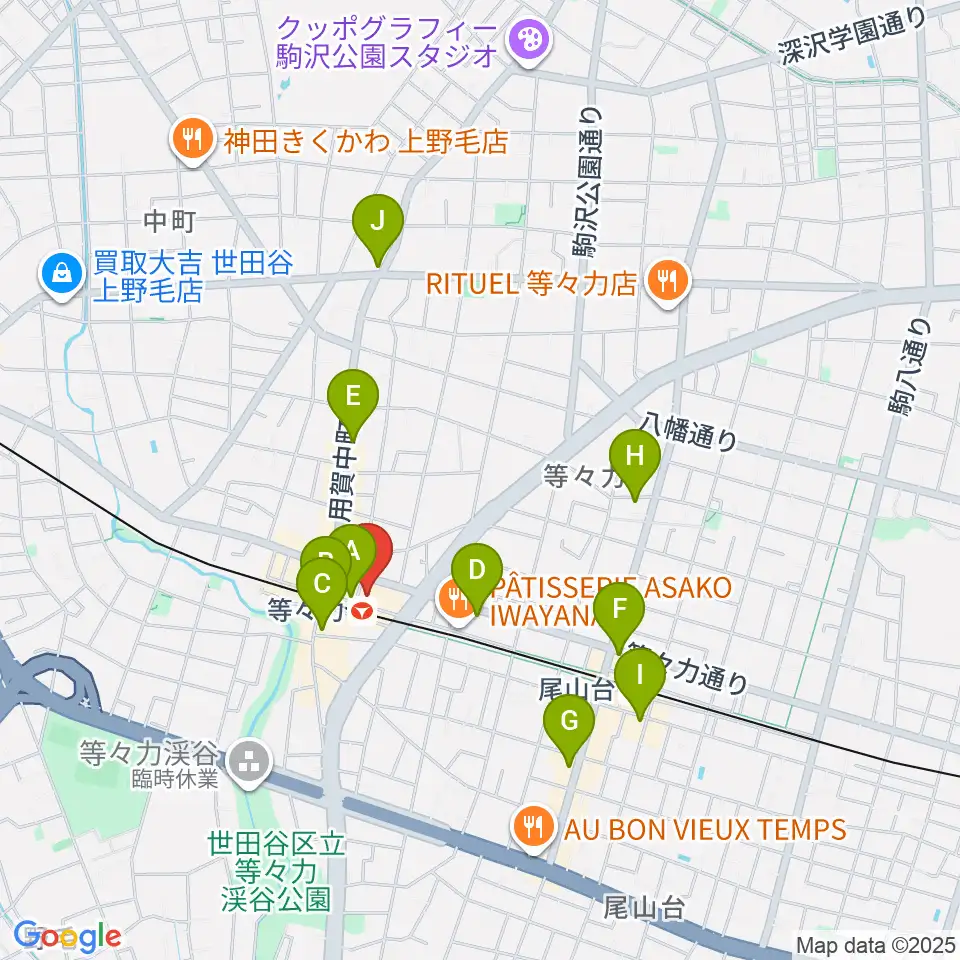Select the 買取大吉 世田谷上野毛店 shopping pin
This screenshot has height=960, width=960.
click(62, 276)
